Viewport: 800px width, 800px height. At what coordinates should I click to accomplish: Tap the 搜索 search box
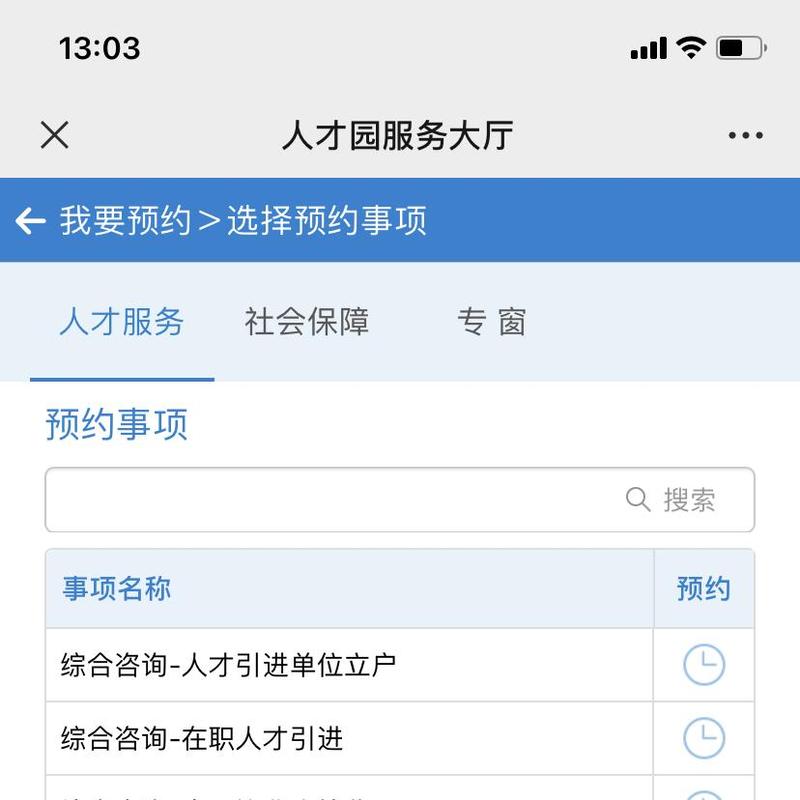(400, 499)
